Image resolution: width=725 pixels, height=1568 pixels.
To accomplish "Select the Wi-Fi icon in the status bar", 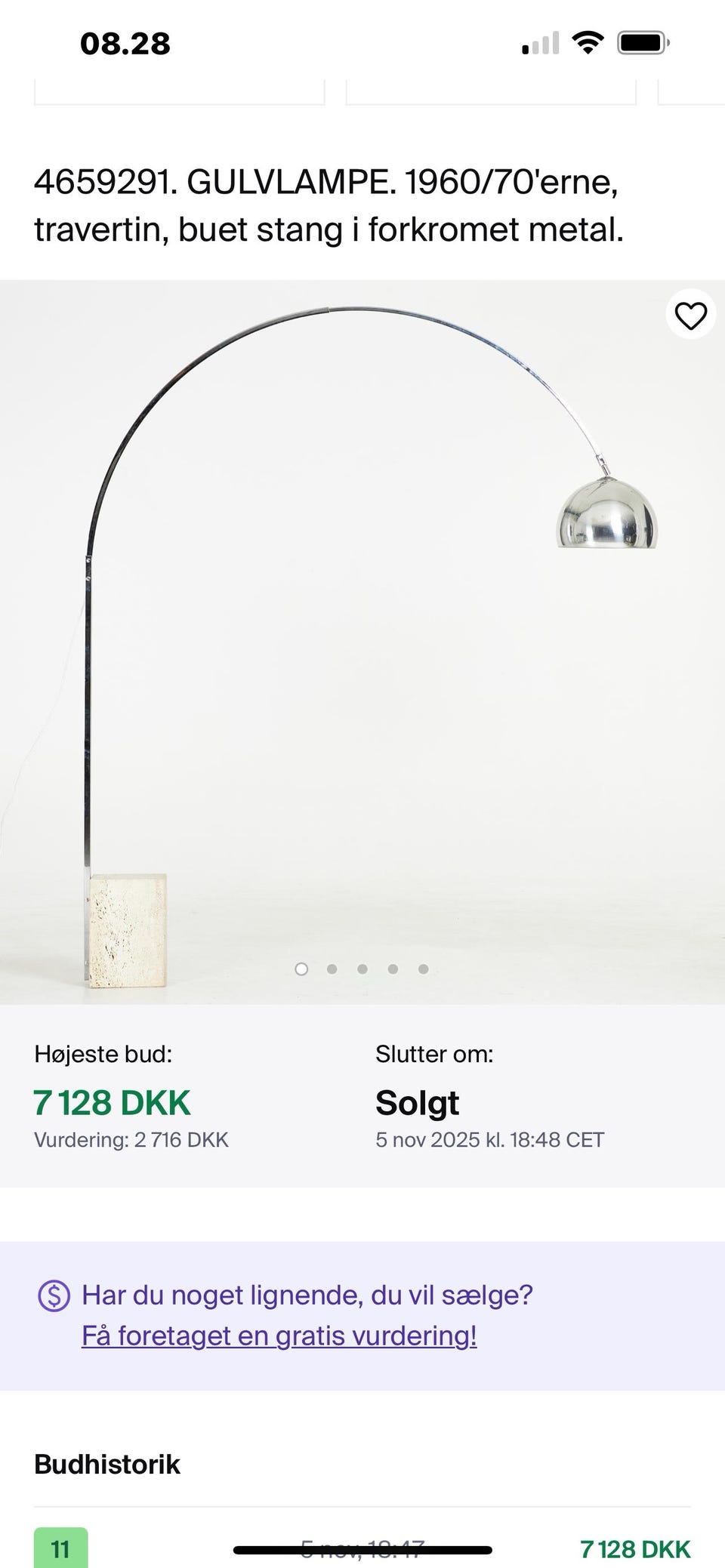I will tap(588, 44).
